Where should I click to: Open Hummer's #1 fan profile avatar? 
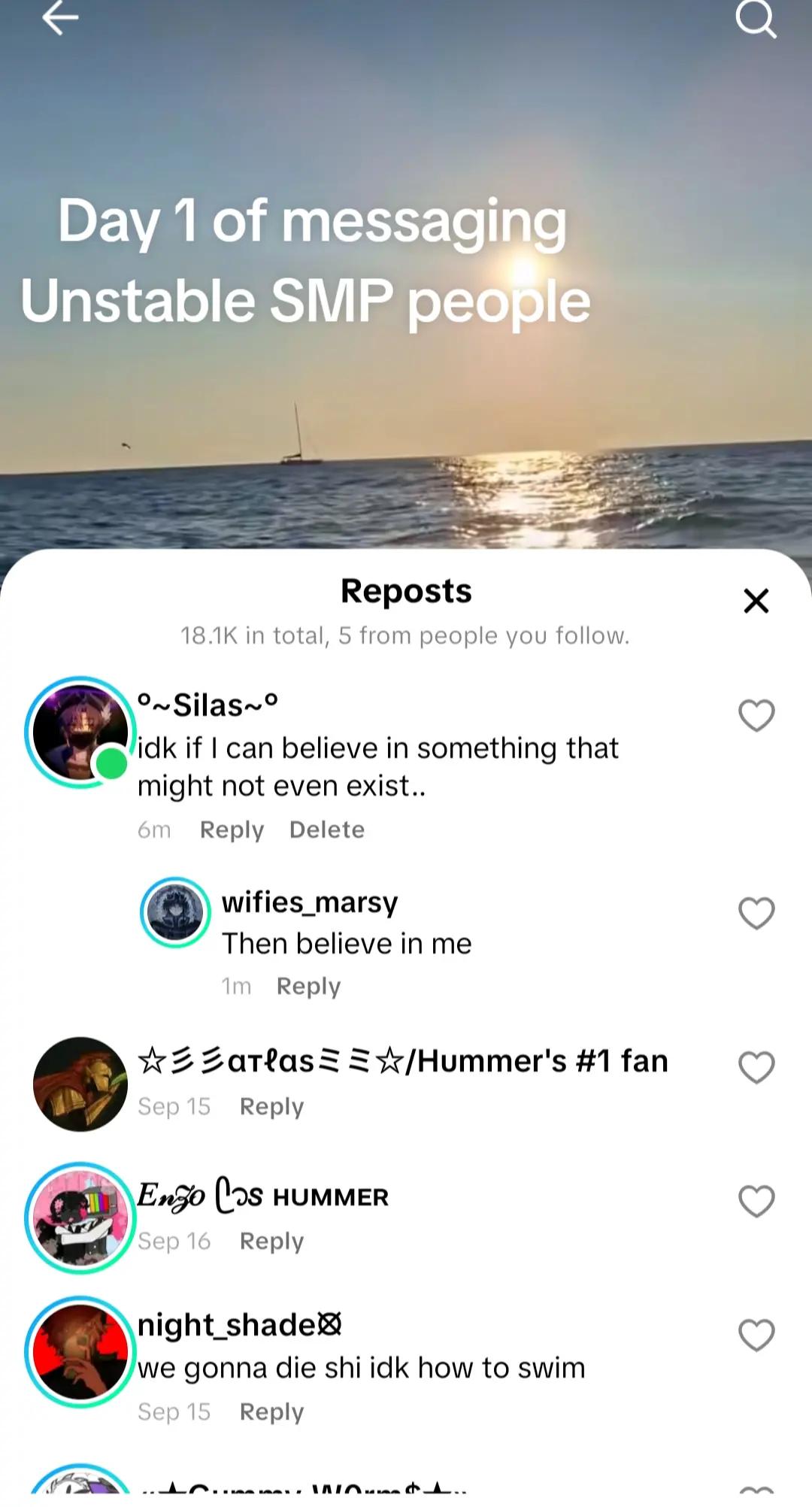click(80, 1084)
